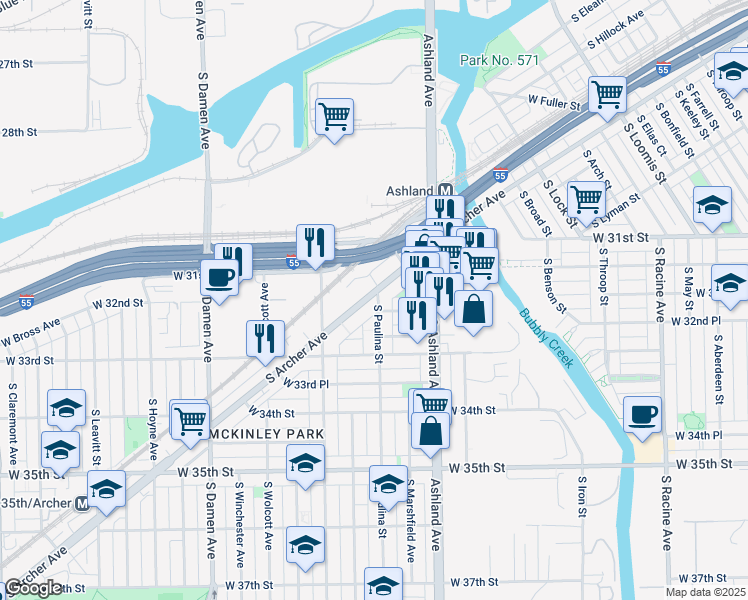
Task: Open the Ashland metro station icon
Action: point(447,190)
